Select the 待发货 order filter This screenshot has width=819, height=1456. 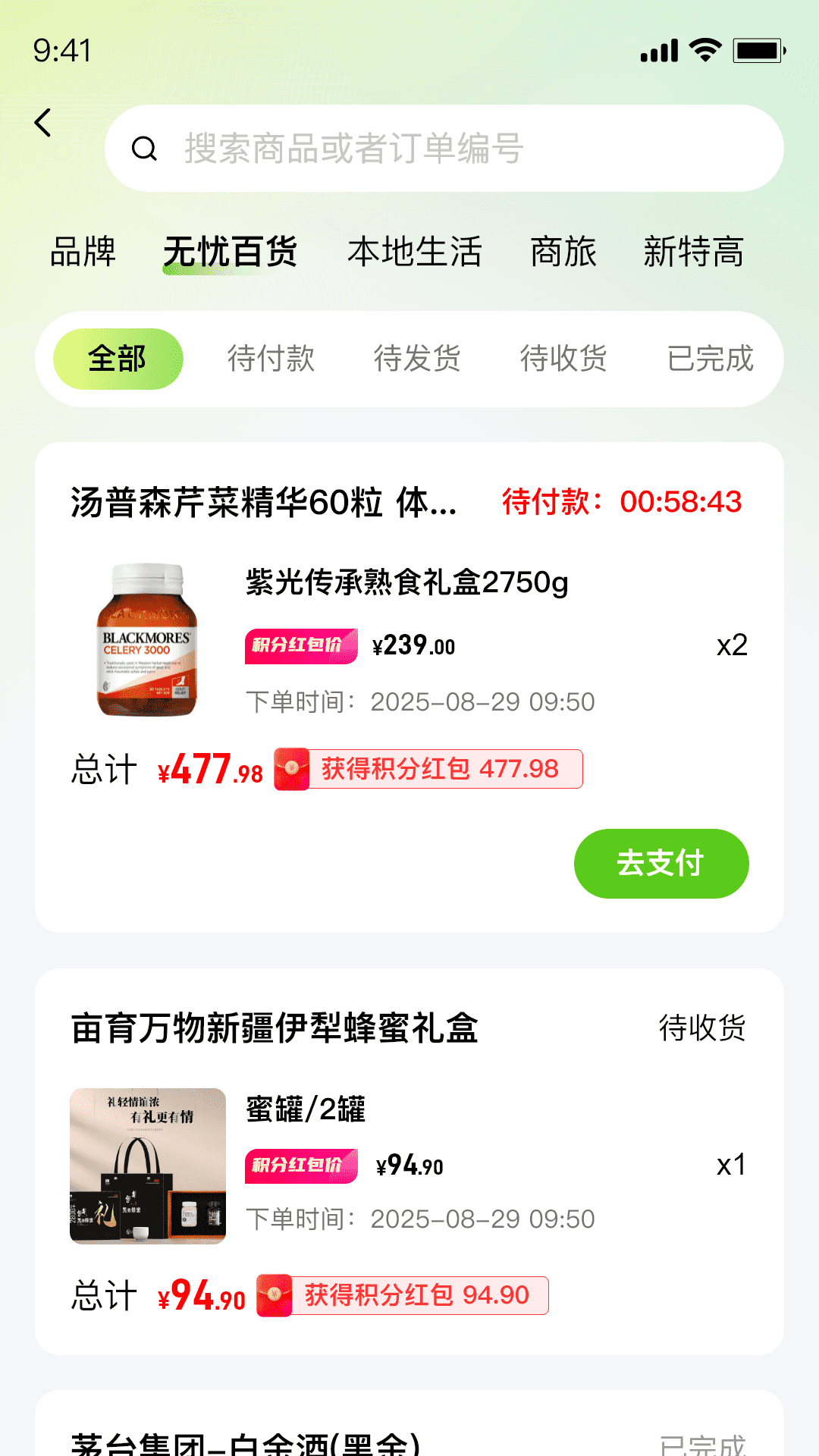[419, 359]
